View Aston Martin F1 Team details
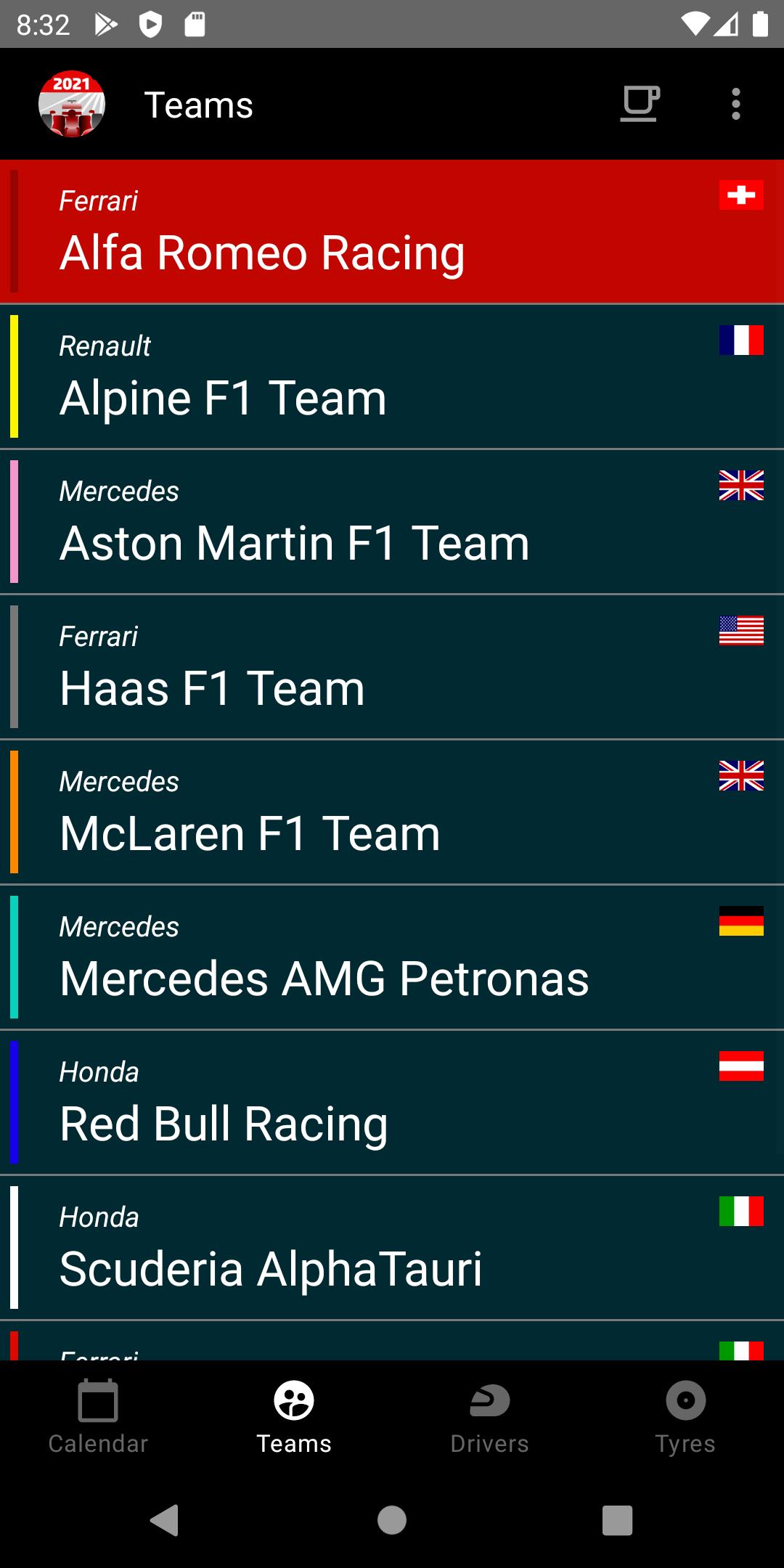 [392, 522]
